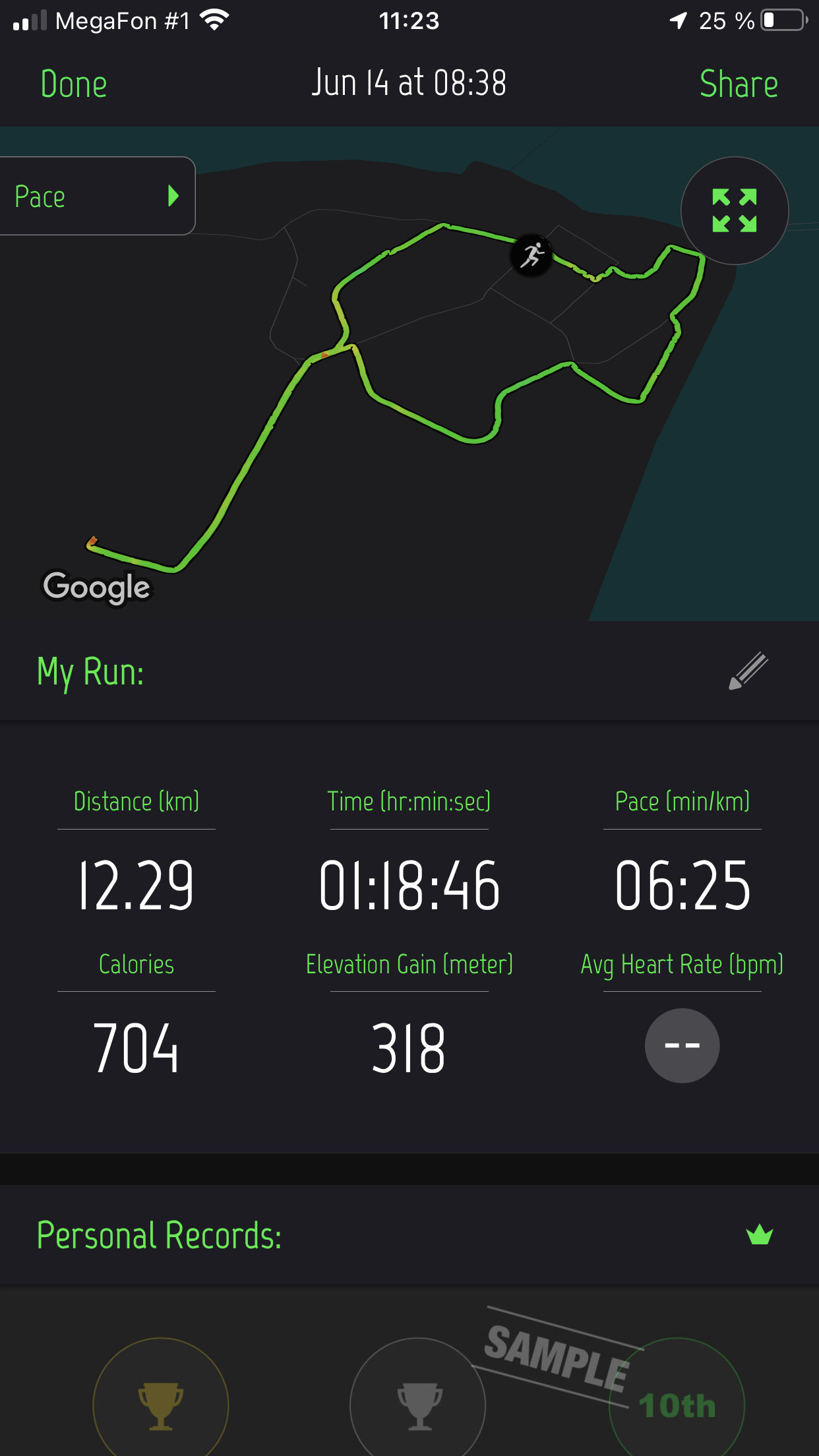Open the silver trophy record badge
Image resolution: width=819 pixels, height=1456 pixels.
[418, 1398]
